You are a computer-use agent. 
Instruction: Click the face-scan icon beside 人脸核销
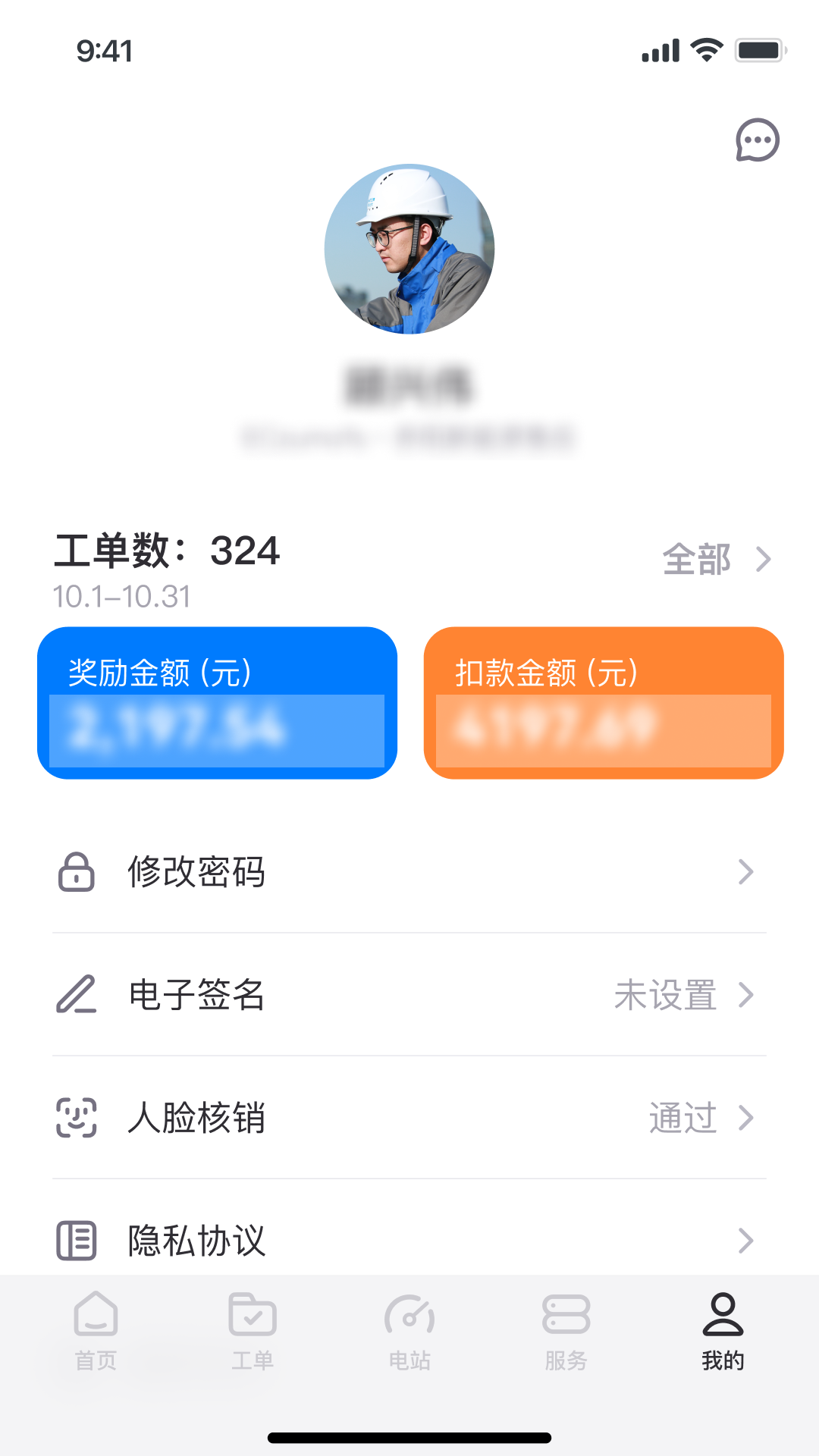point(75,1118)
